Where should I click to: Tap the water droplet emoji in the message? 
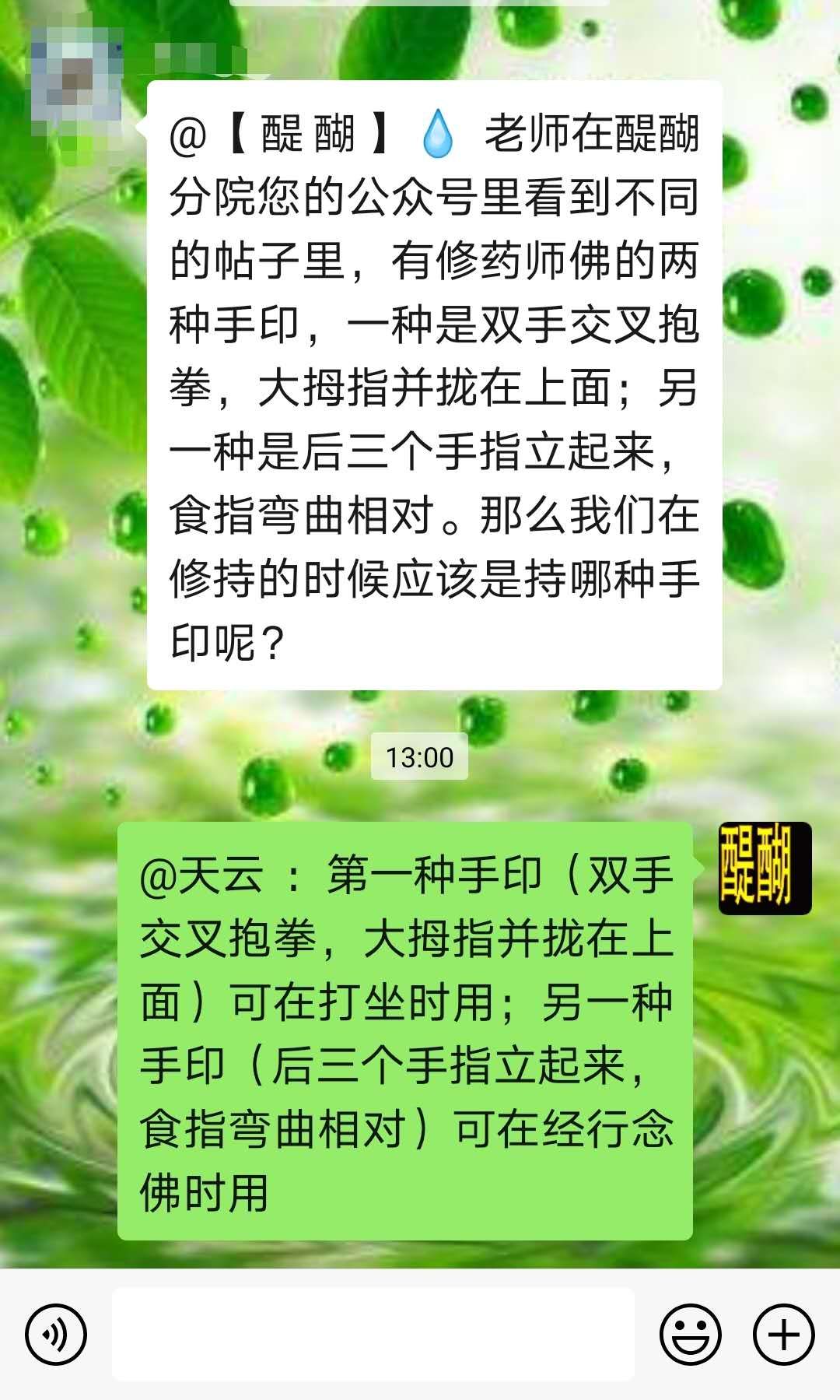438,134
